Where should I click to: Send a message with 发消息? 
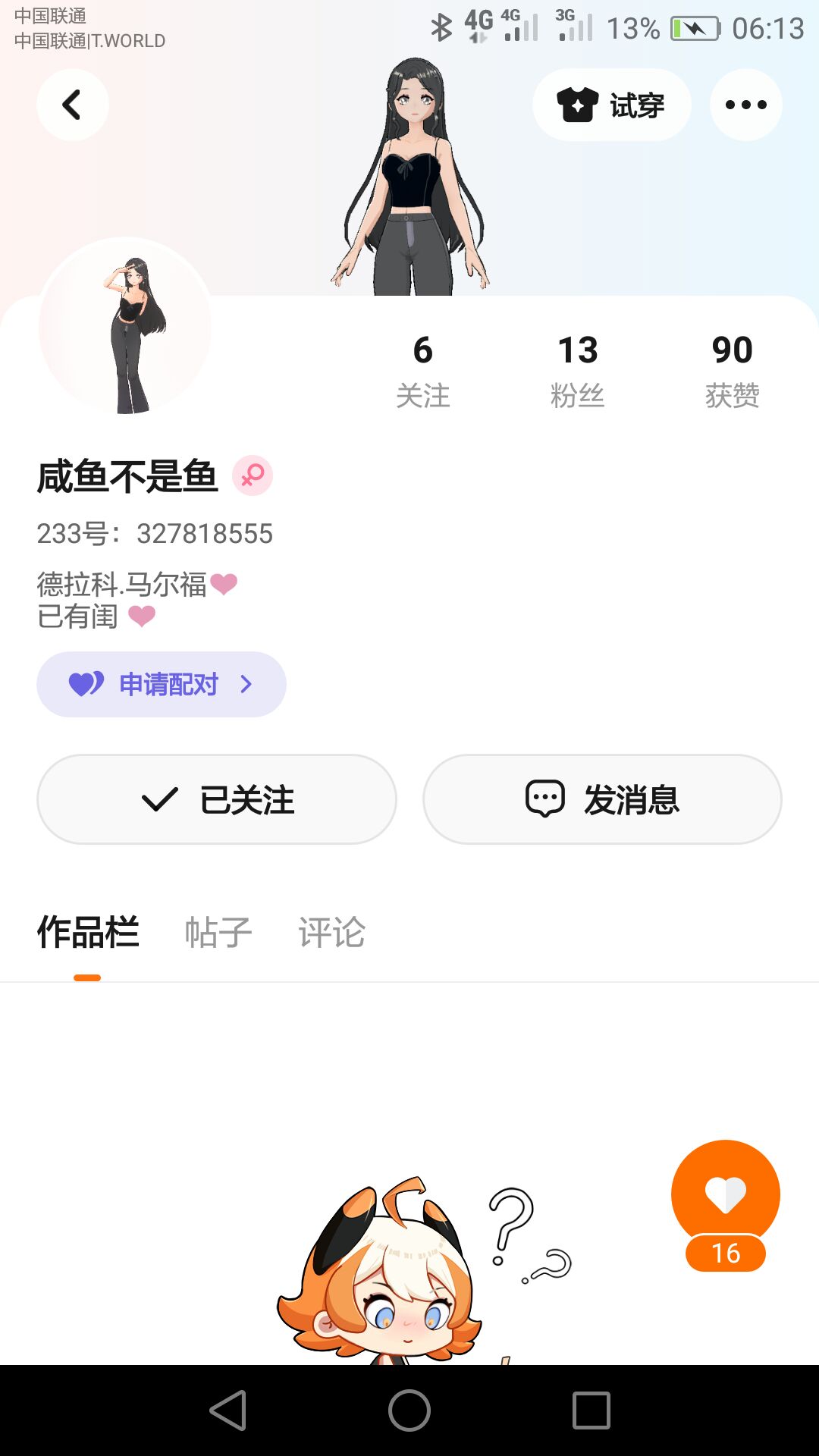point(602,799)
